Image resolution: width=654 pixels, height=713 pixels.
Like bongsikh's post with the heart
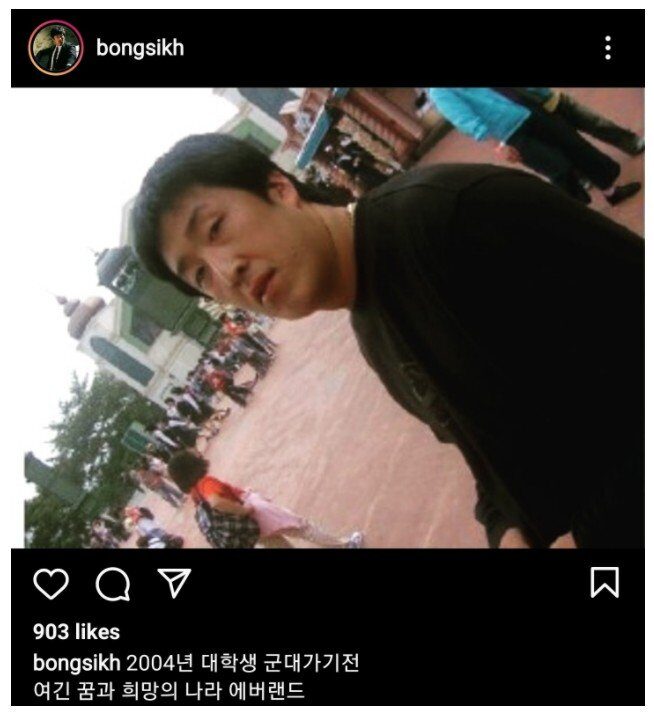[51, 583]
